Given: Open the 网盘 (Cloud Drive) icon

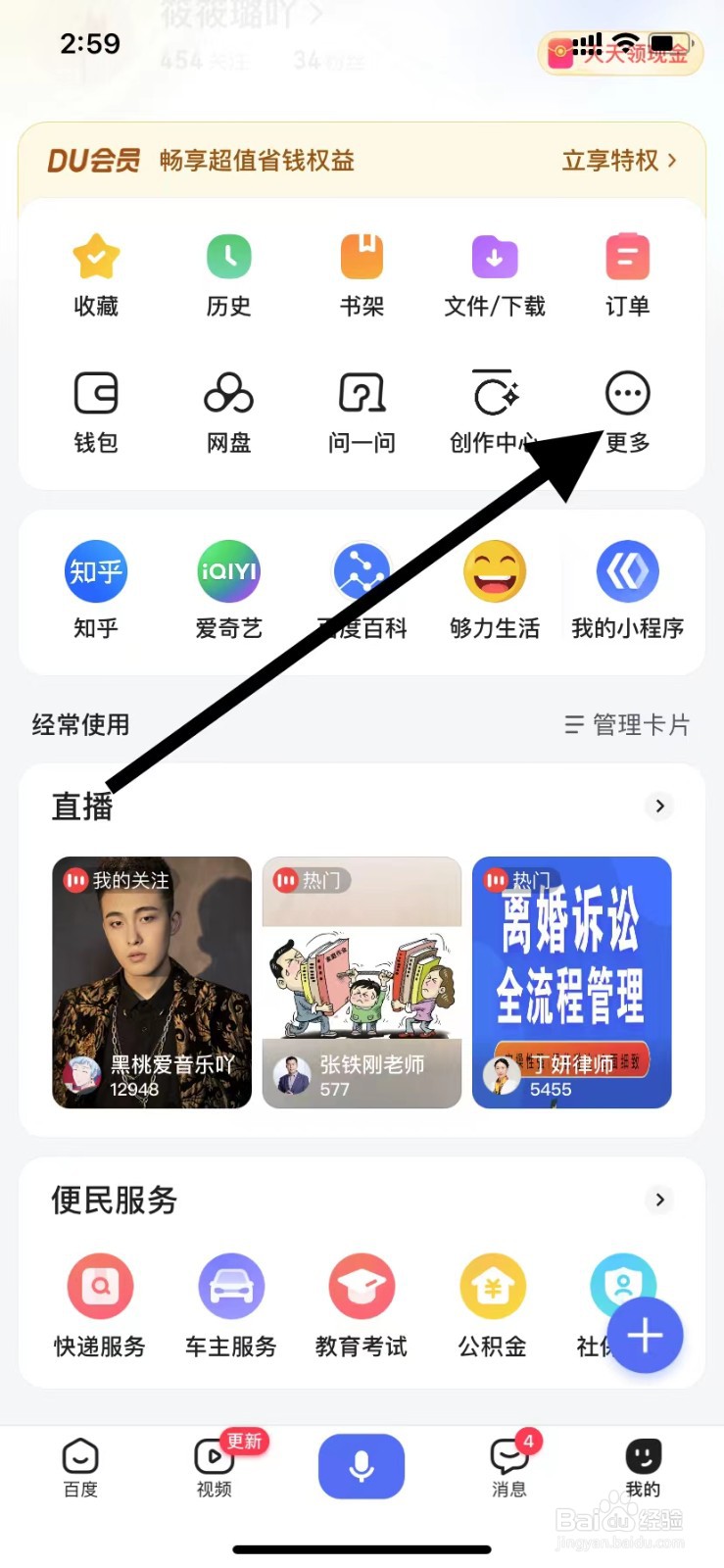Looking at the screenshot, I should tap(228, 412).
